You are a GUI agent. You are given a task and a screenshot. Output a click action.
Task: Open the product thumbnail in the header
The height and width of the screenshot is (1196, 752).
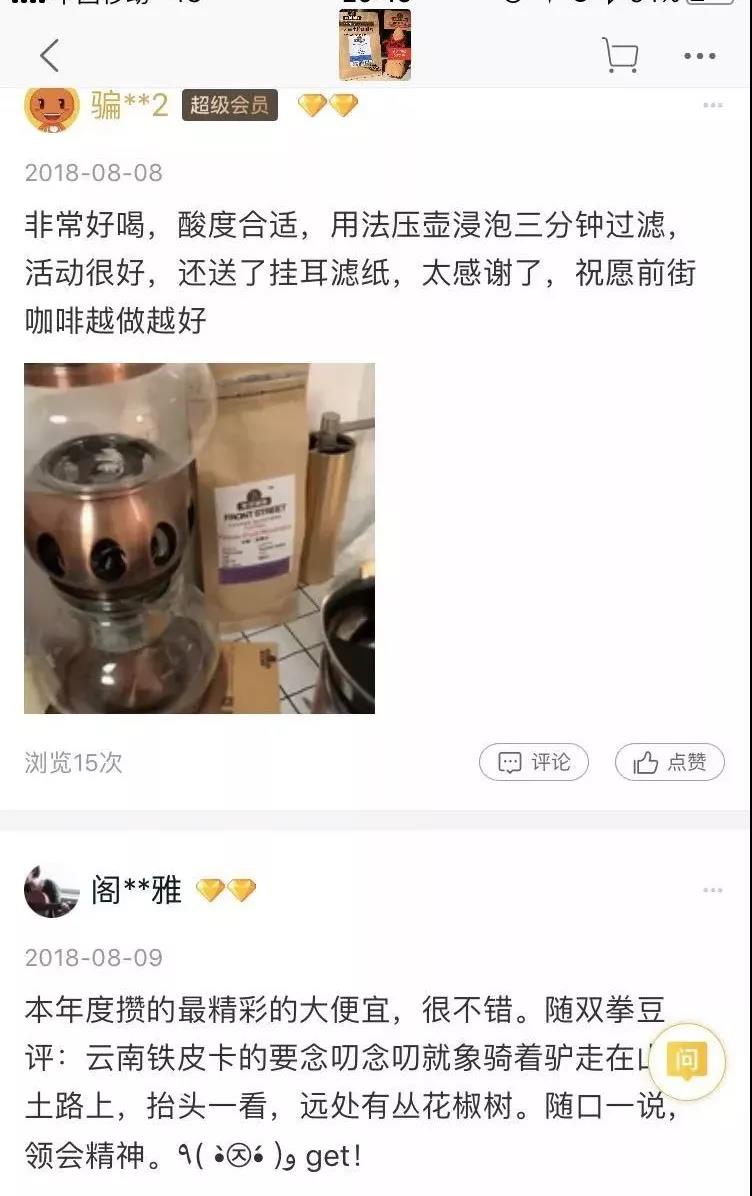(375, 46)
